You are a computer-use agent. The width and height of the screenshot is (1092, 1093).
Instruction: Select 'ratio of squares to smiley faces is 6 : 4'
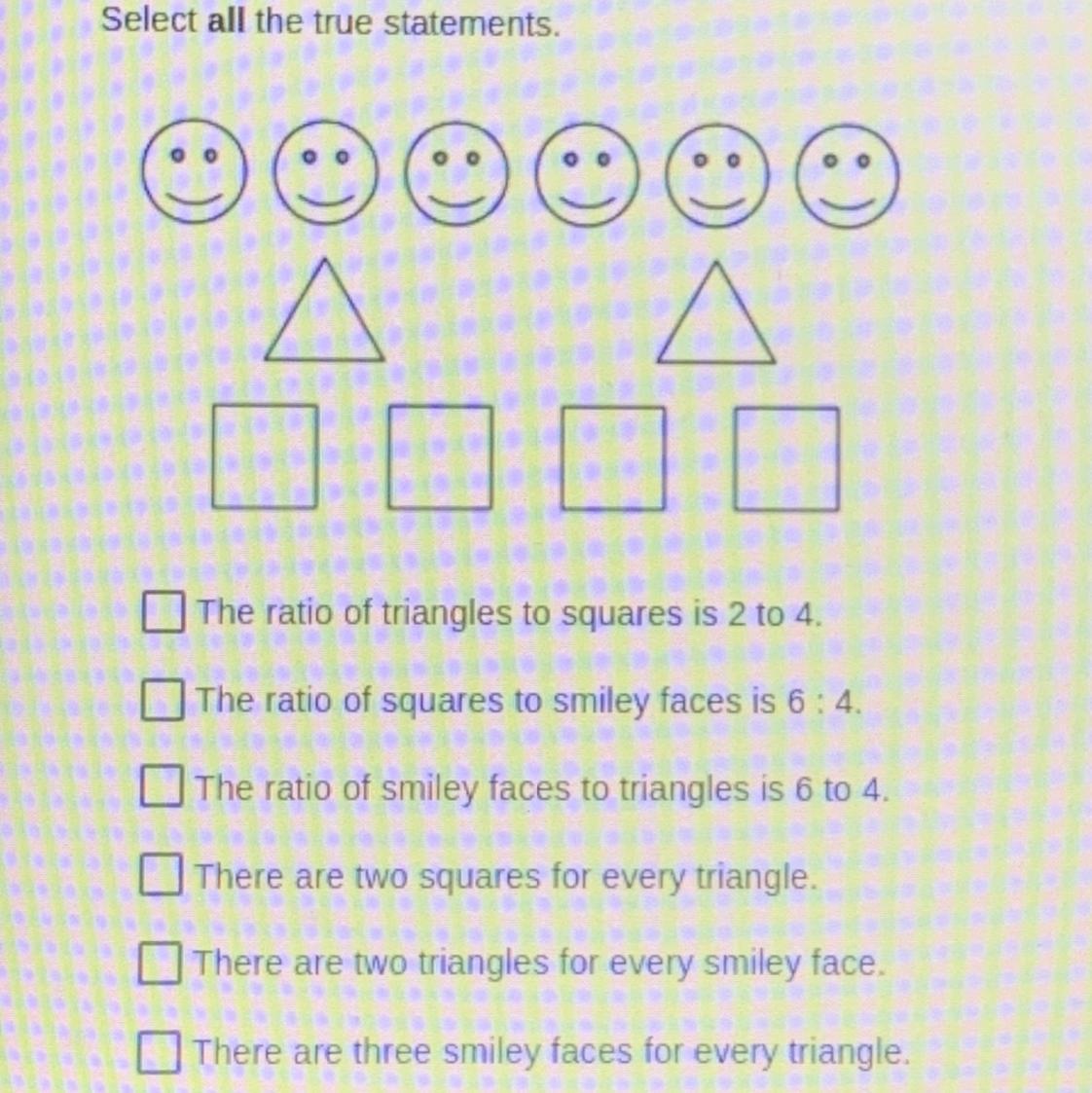tap(162, 701)
